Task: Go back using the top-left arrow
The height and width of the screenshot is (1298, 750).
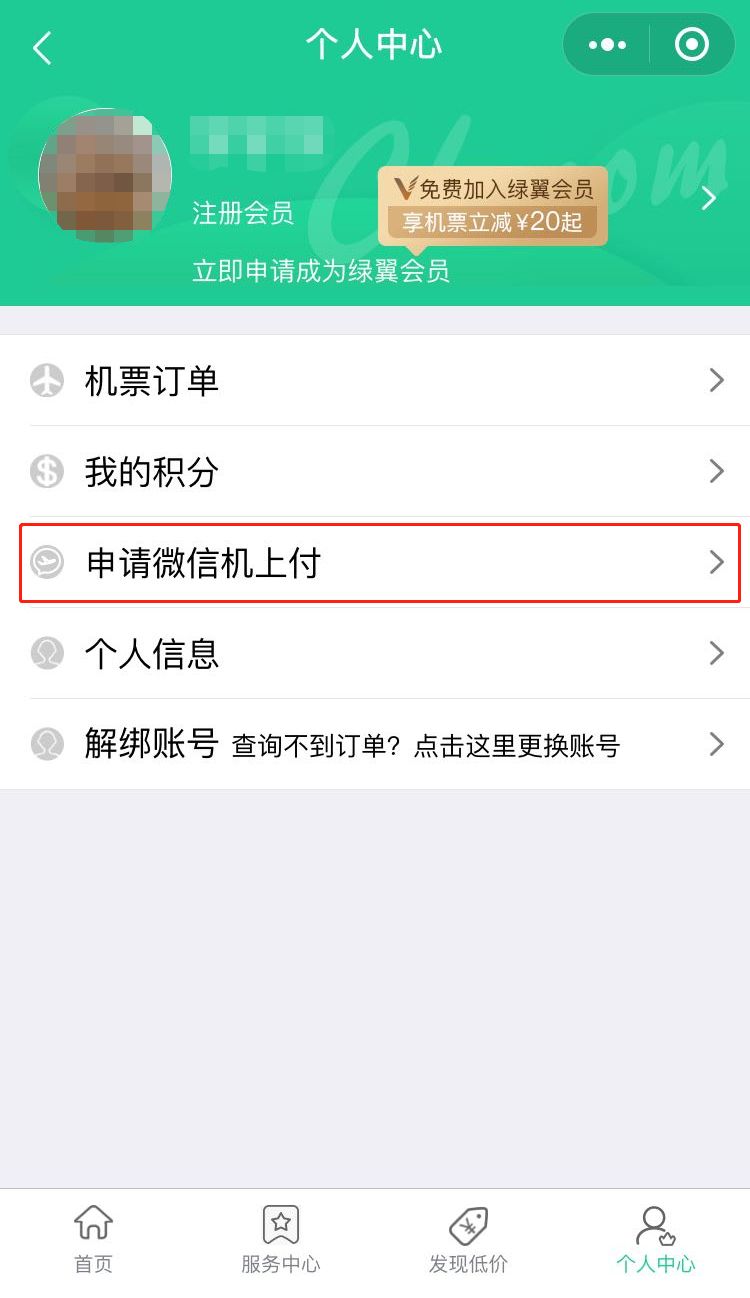Action: pos(42,47)
